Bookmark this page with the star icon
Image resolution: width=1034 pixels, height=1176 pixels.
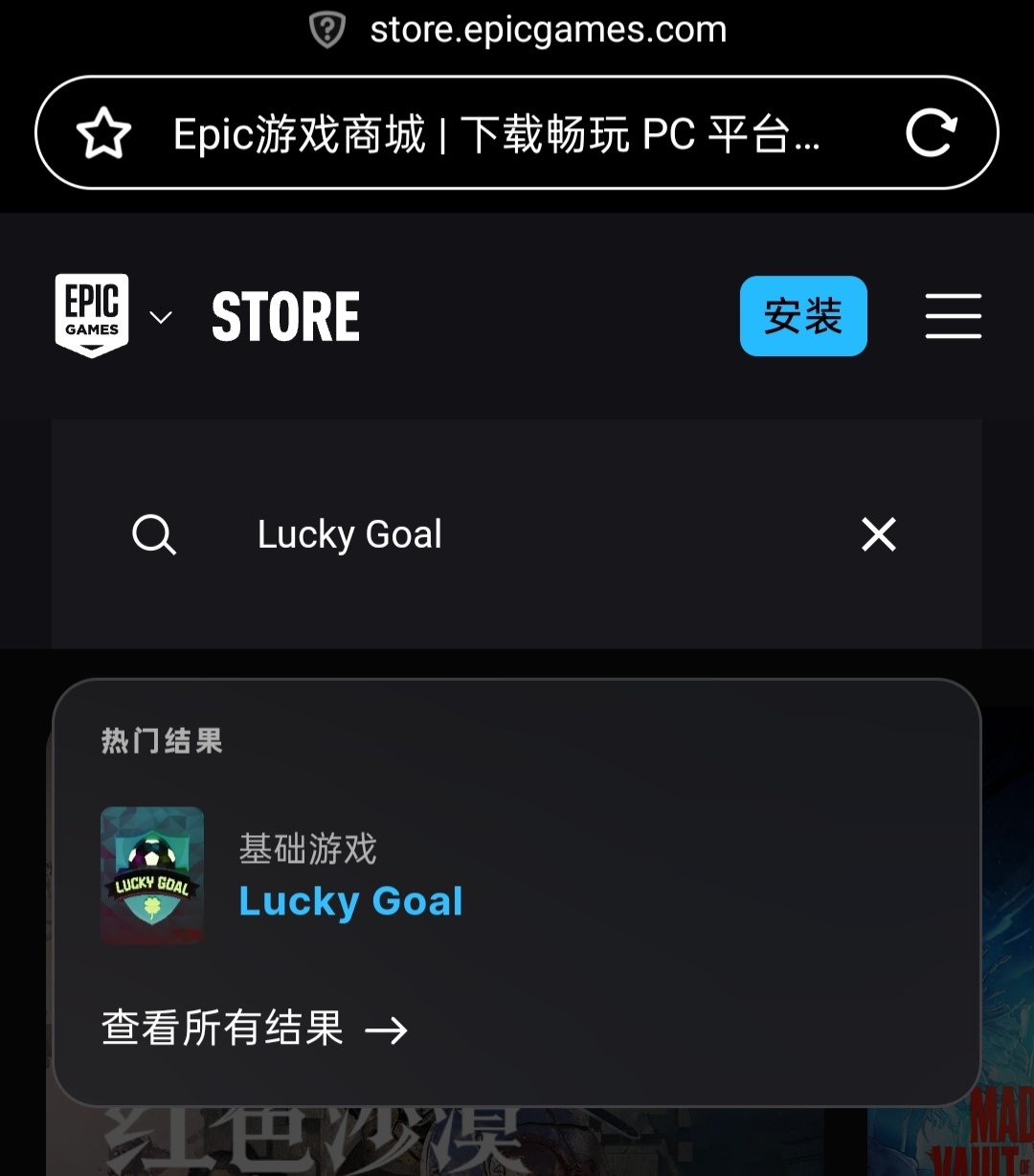pos(103,133)
